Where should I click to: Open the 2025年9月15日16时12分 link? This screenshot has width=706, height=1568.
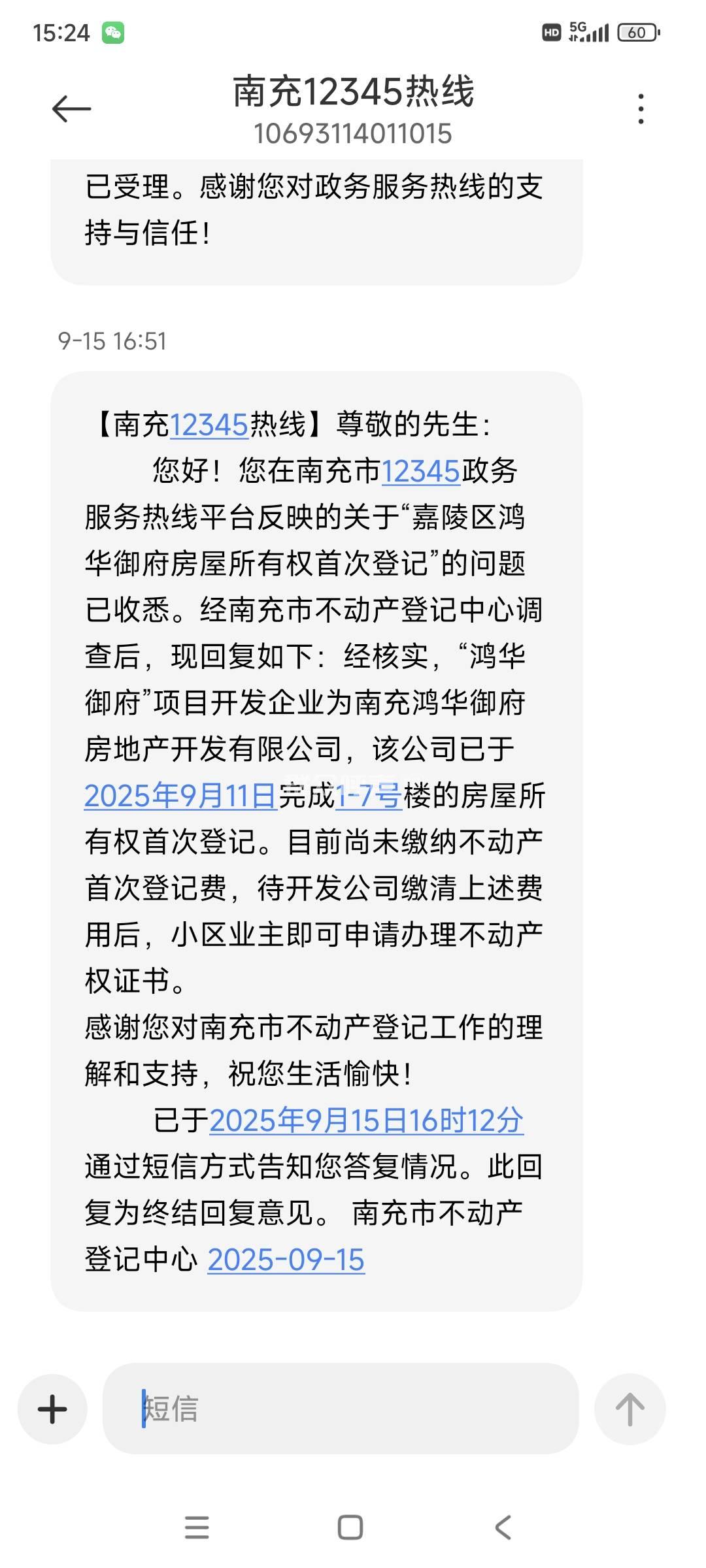366,1120
